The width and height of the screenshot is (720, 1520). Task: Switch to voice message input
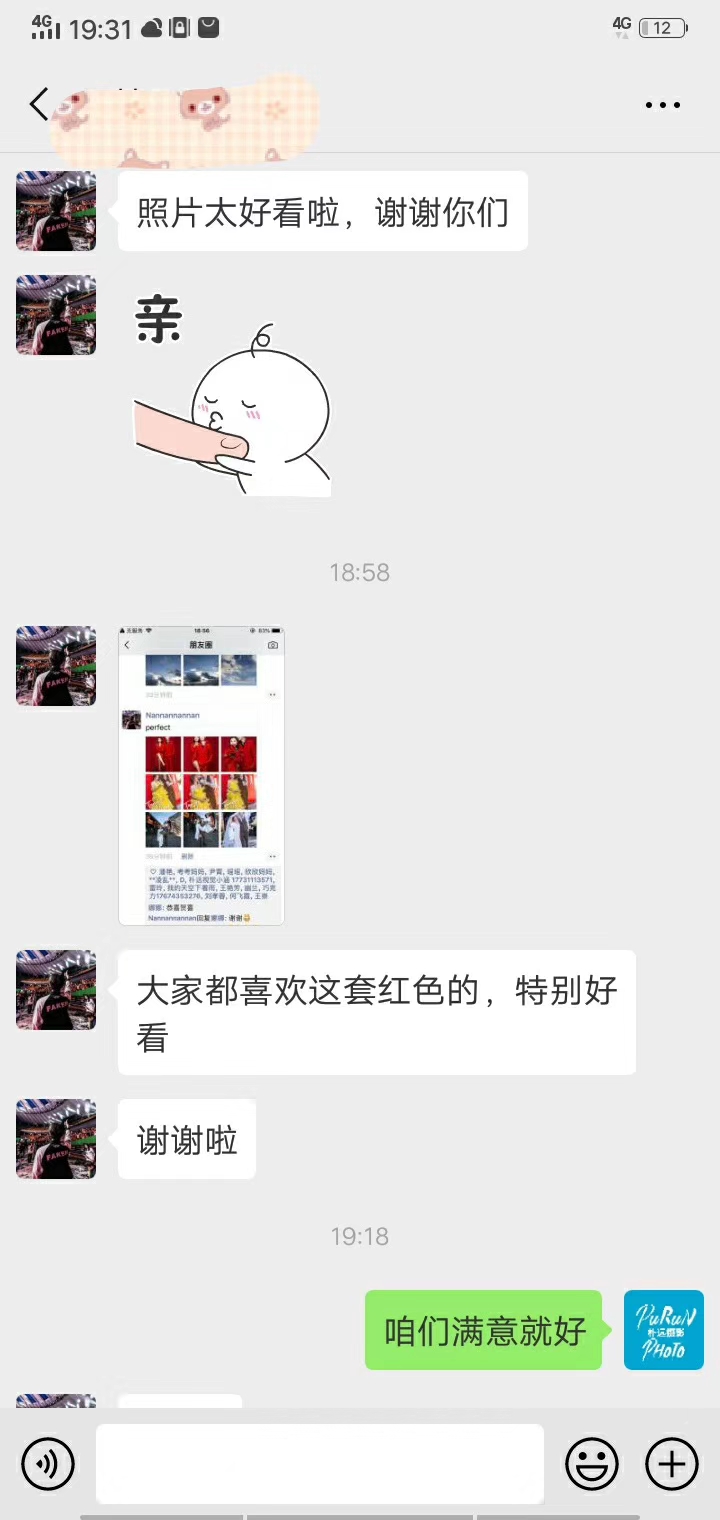click(48, 1465)
